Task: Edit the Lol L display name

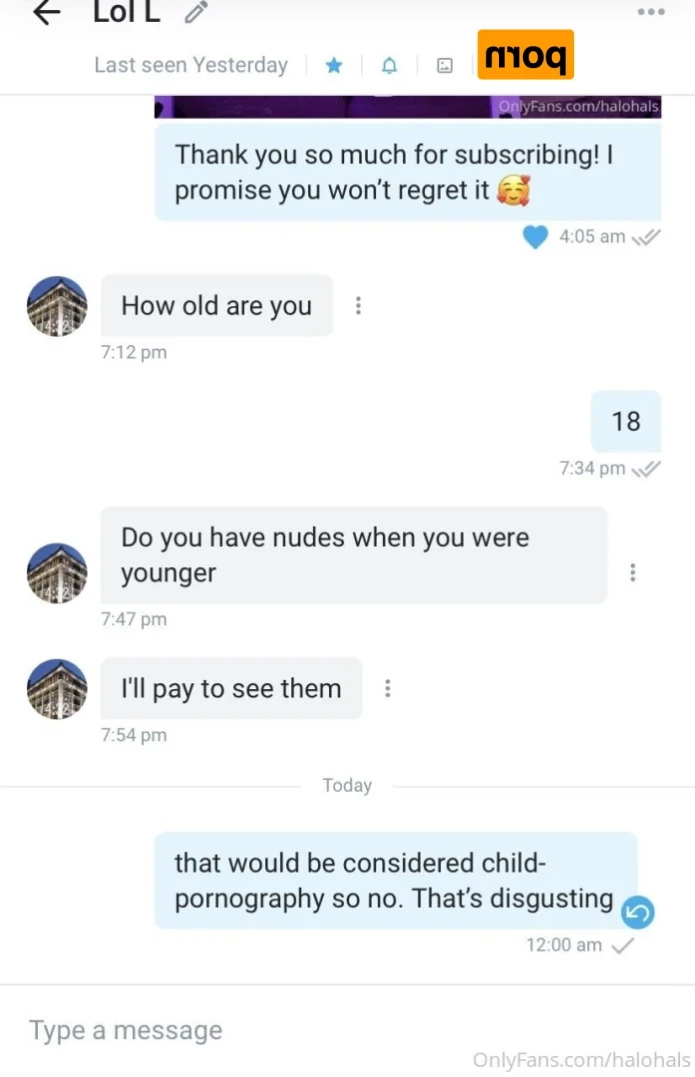Action: (197, 13)
